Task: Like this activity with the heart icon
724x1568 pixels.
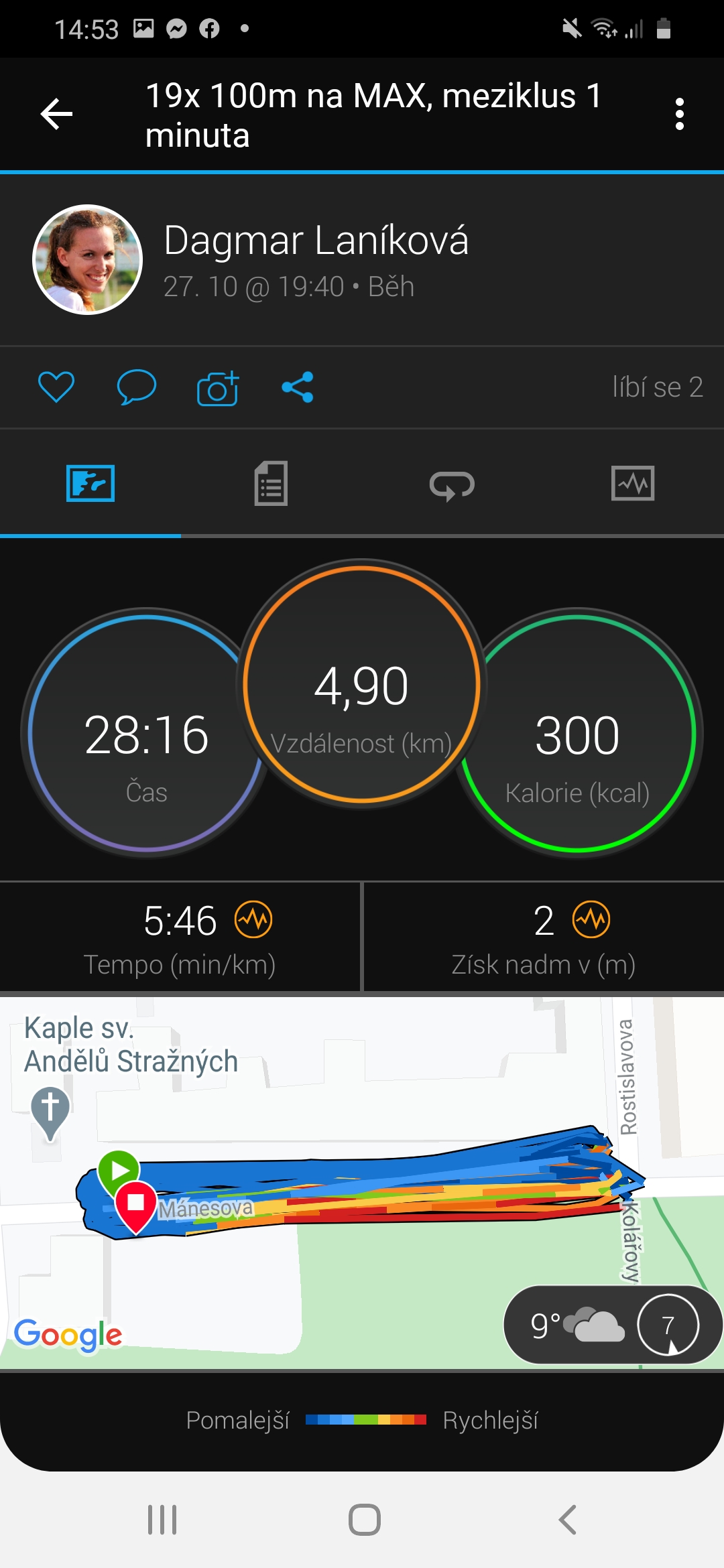Action: tap(56, 387)
